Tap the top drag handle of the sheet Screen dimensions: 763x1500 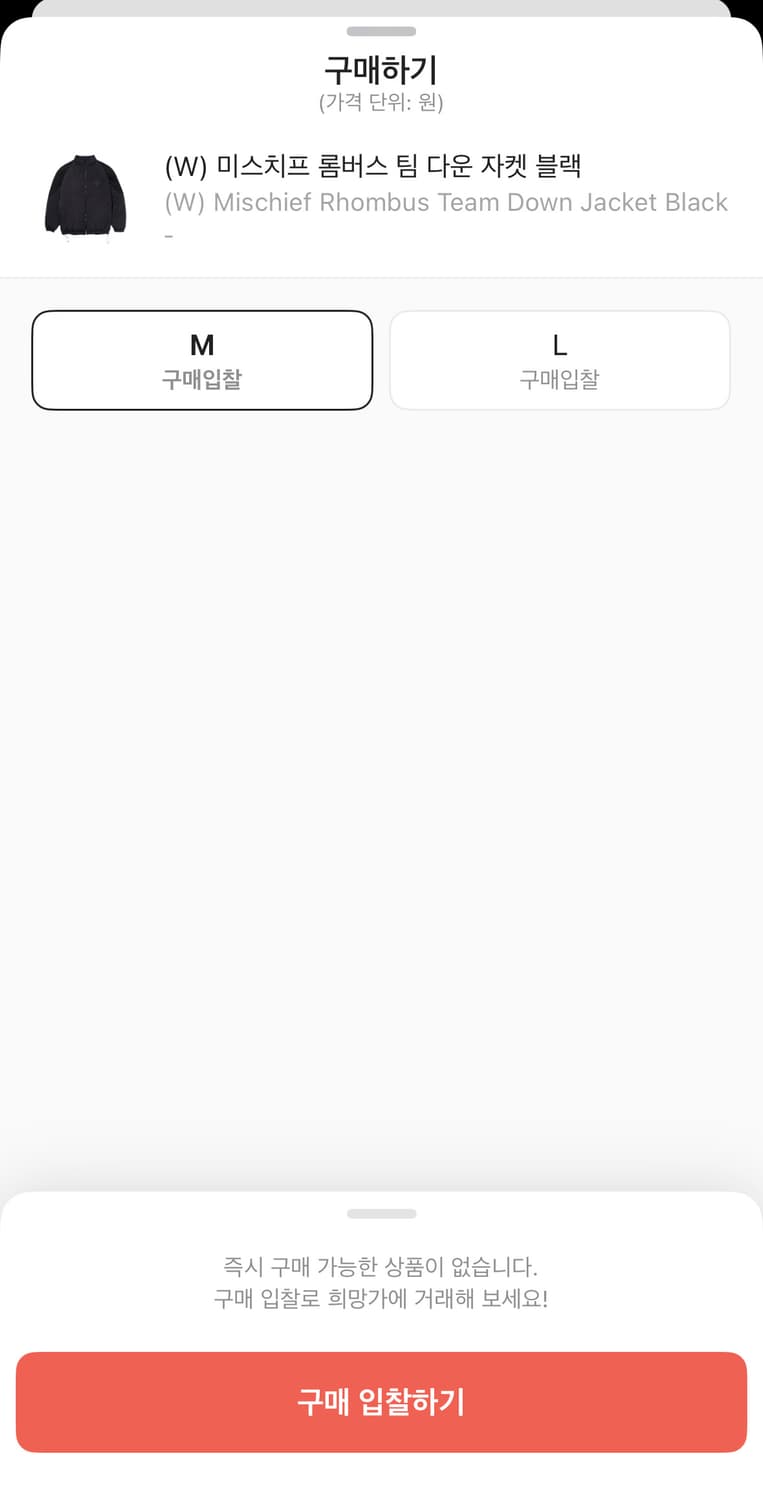381,31
